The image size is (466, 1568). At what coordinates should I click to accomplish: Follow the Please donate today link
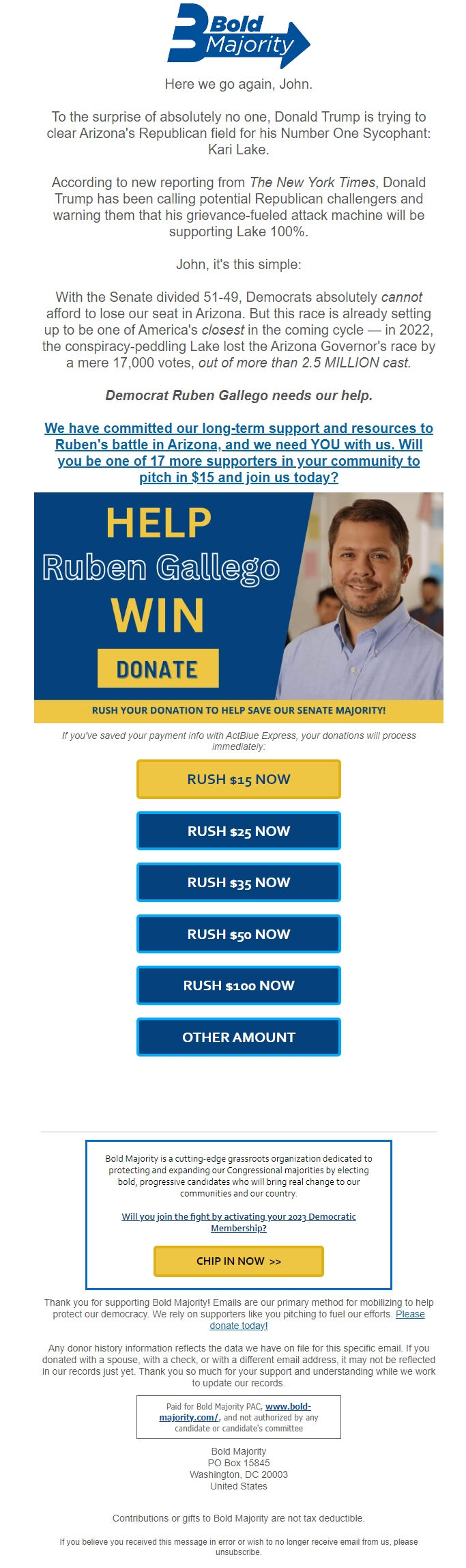tap(238, 1326)
